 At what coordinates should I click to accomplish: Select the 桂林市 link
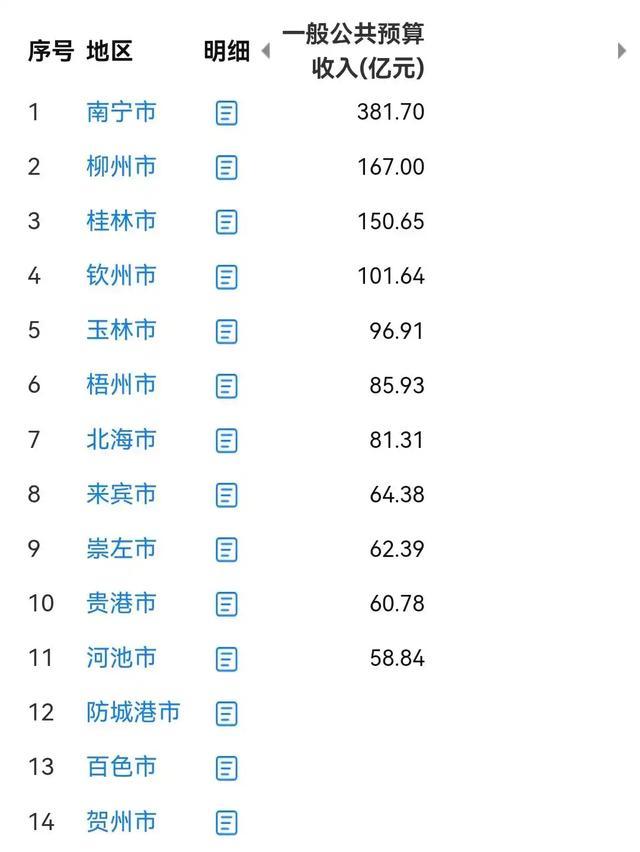[x=121, y=221]
